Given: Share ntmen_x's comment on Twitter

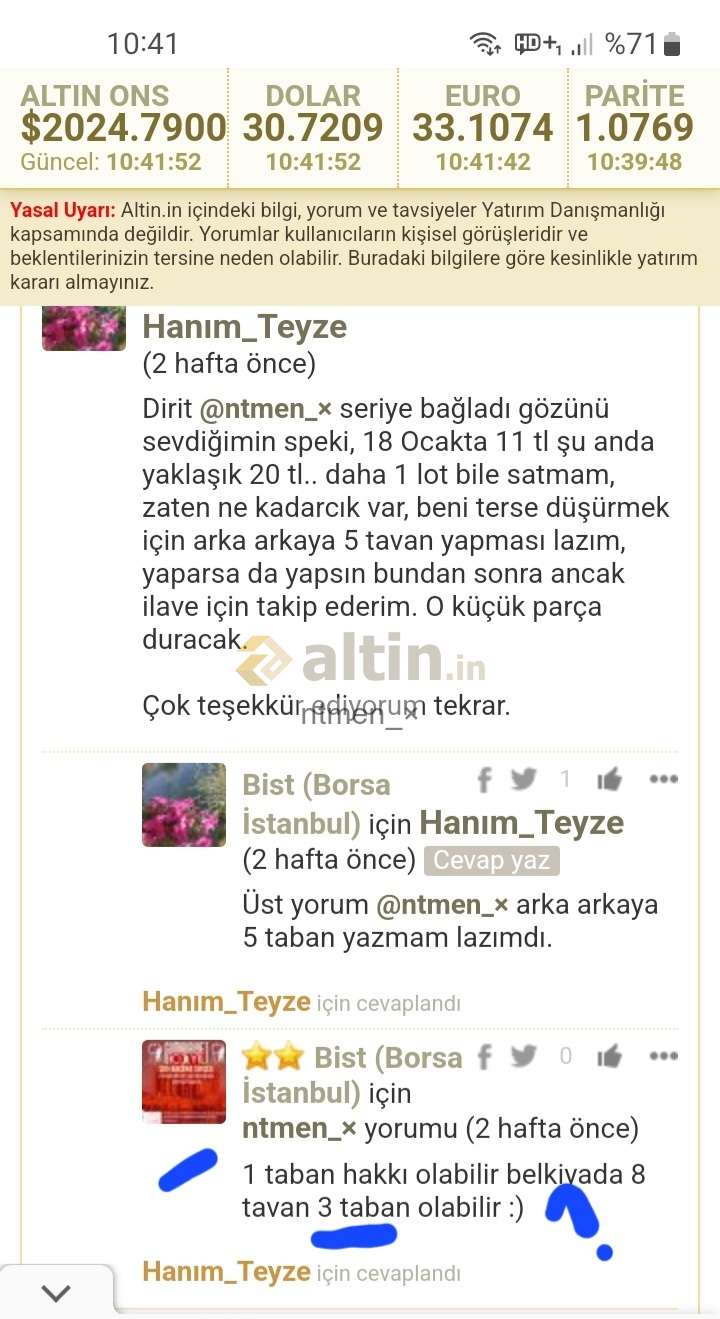Looking at the screenshot, I should point(523,1056).
